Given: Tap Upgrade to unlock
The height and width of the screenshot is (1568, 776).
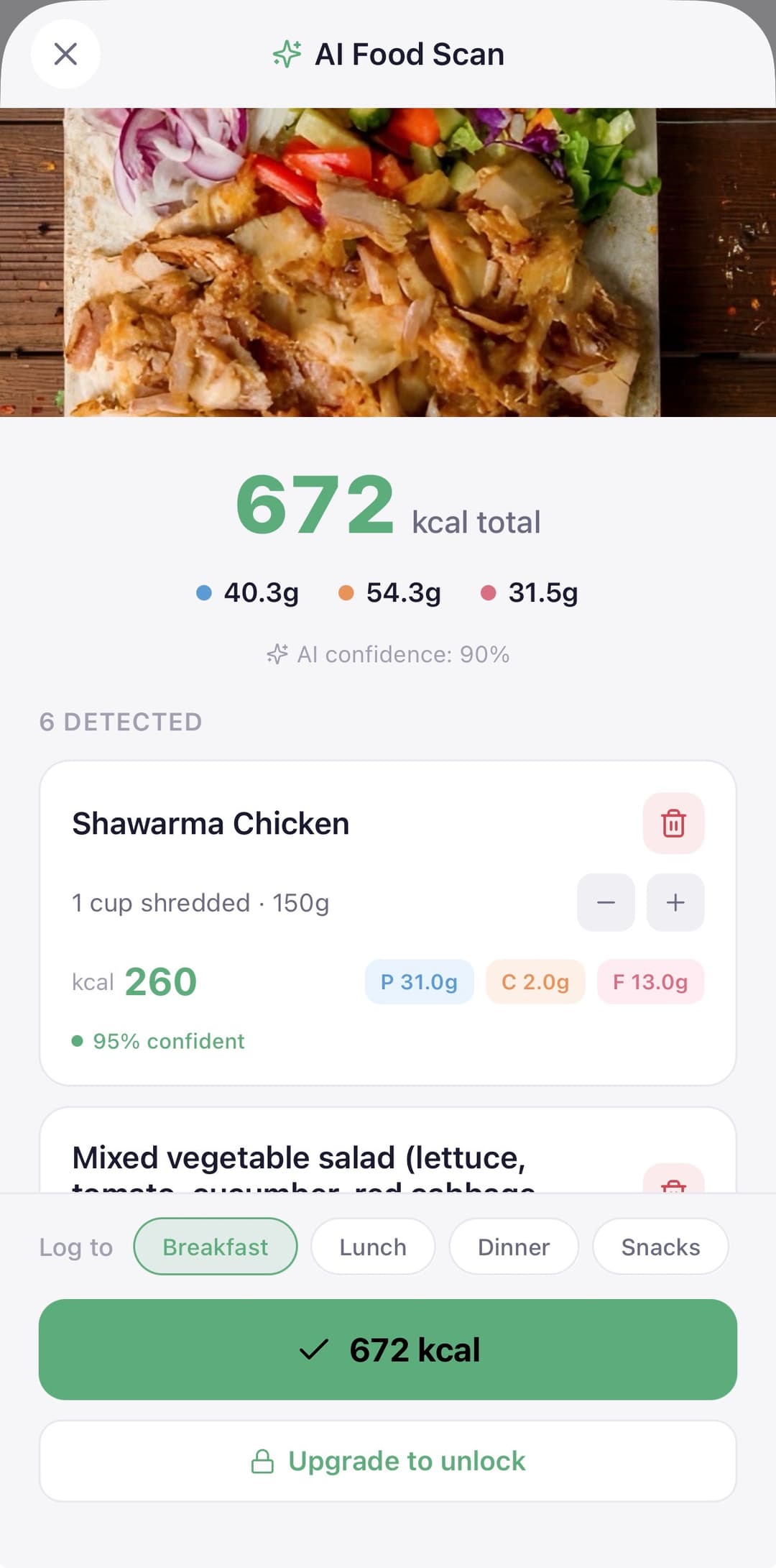Looking at the screenshot, I should point(388,1461).
